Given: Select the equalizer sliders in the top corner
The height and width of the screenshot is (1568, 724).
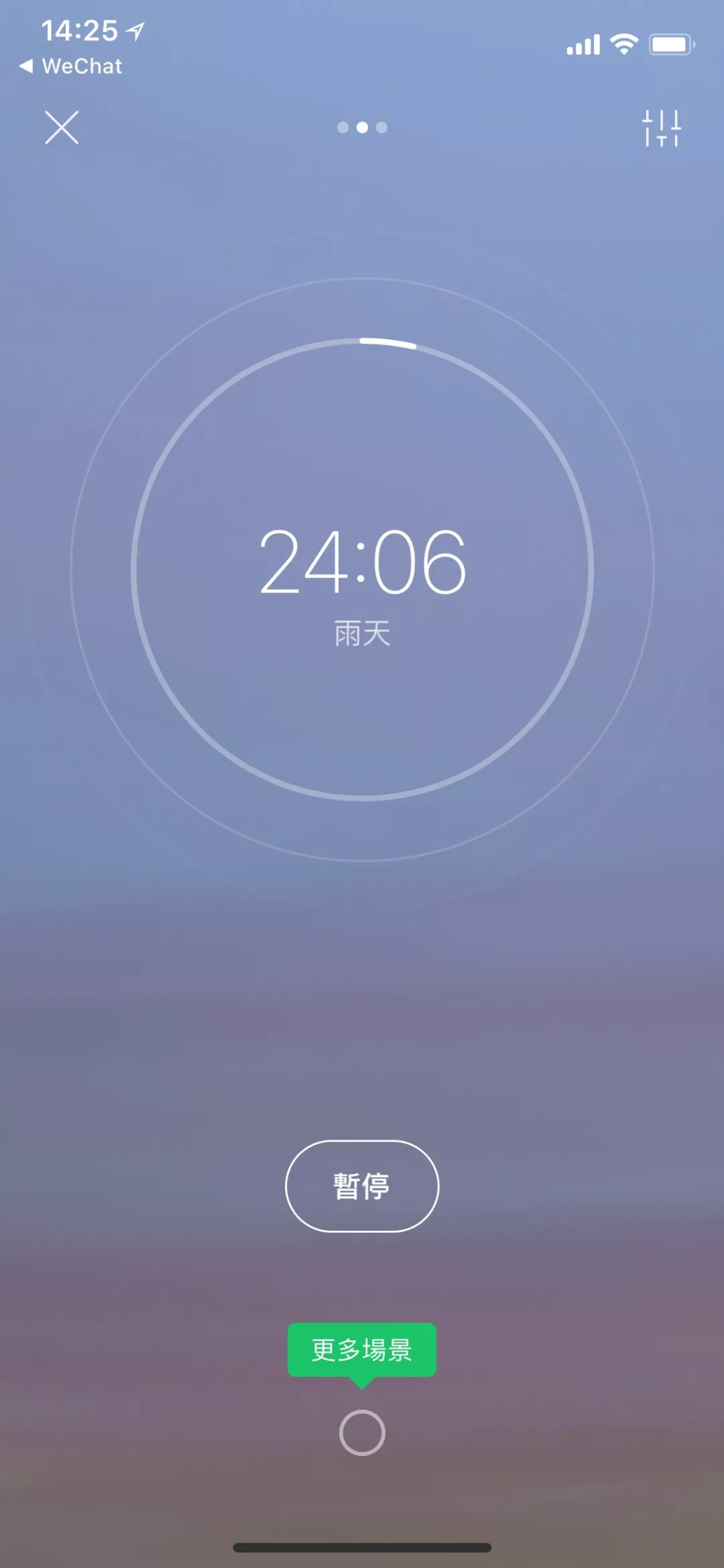Looking at the screenshot, I should pyautogui.click(x=662, y=129).
